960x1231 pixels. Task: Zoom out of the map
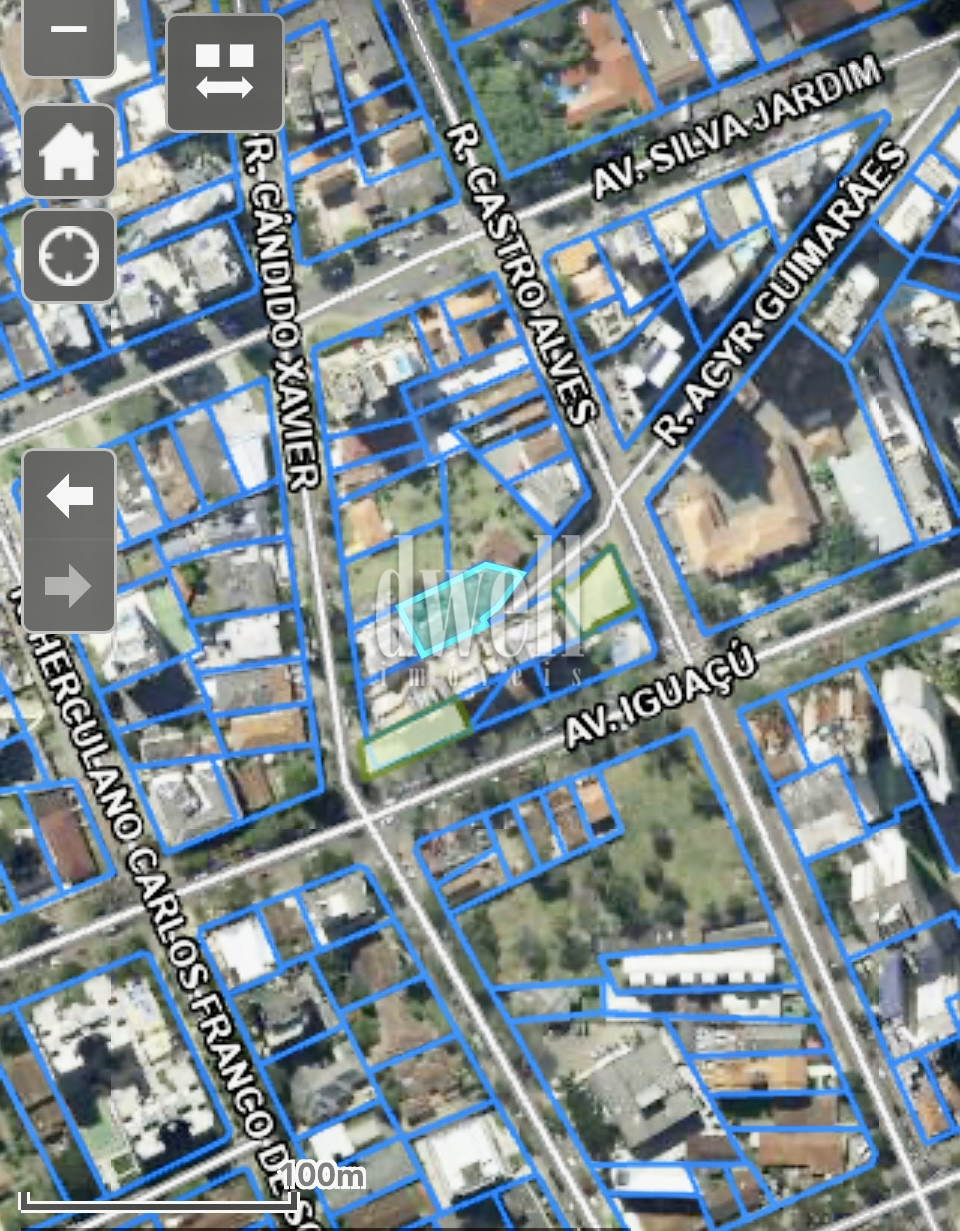pos(68,34)
